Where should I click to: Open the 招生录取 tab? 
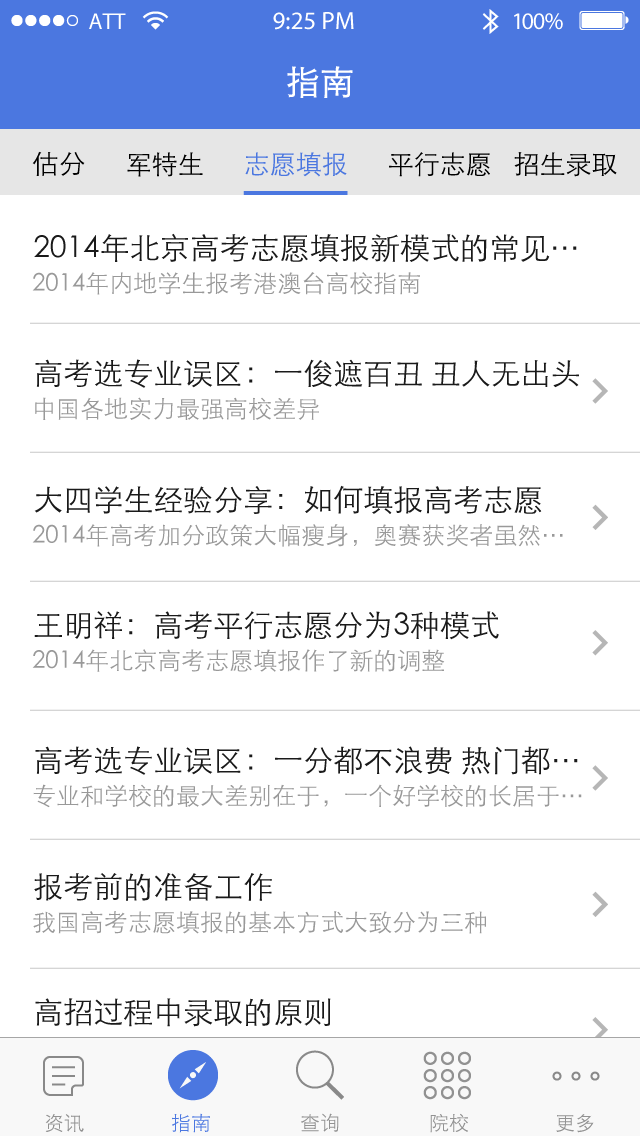click(x=565, y=164)
